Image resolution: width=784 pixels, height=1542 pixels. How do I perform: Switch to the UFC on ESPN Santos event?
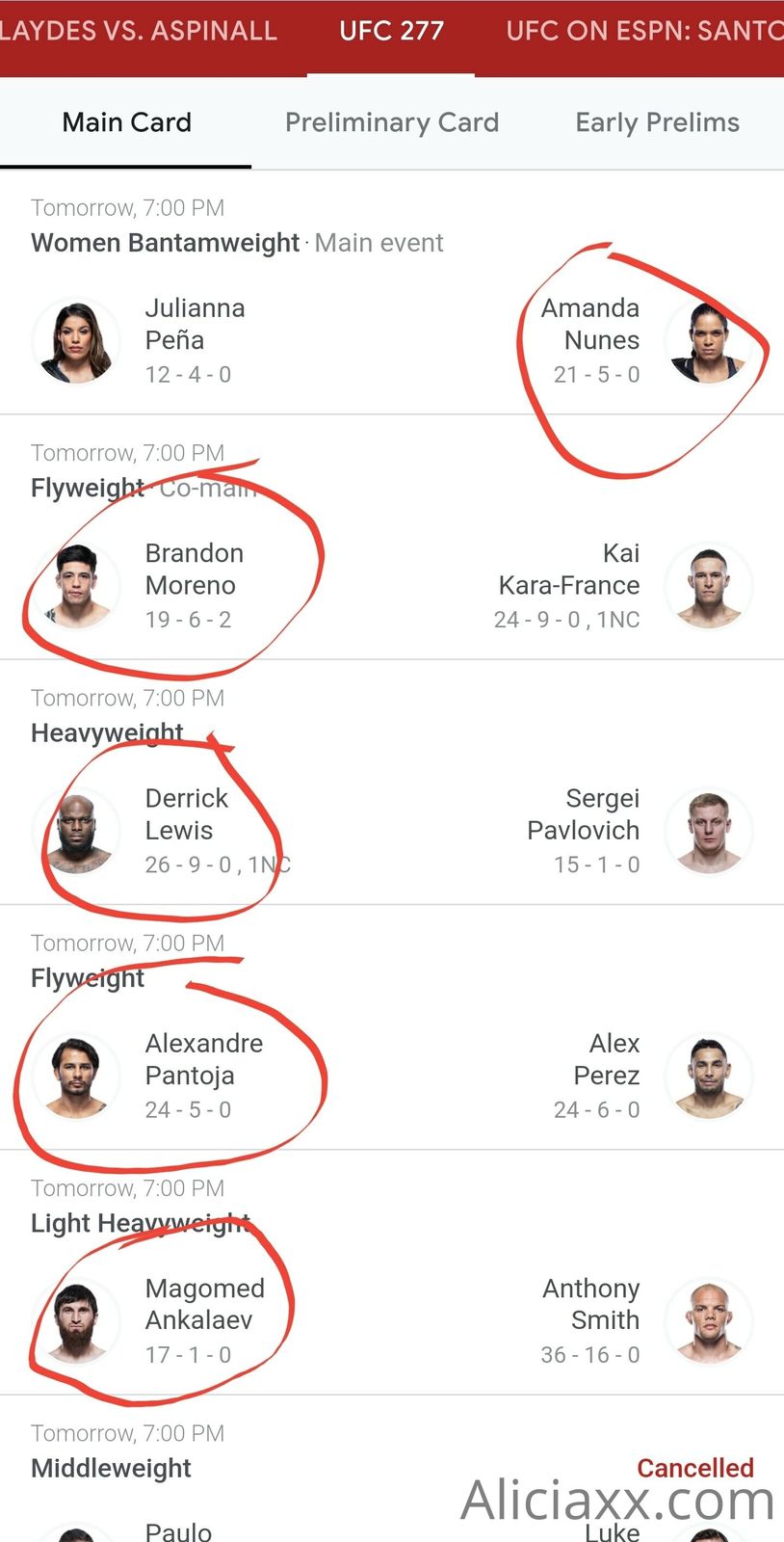pyautogui.click(x=643, y=31)
